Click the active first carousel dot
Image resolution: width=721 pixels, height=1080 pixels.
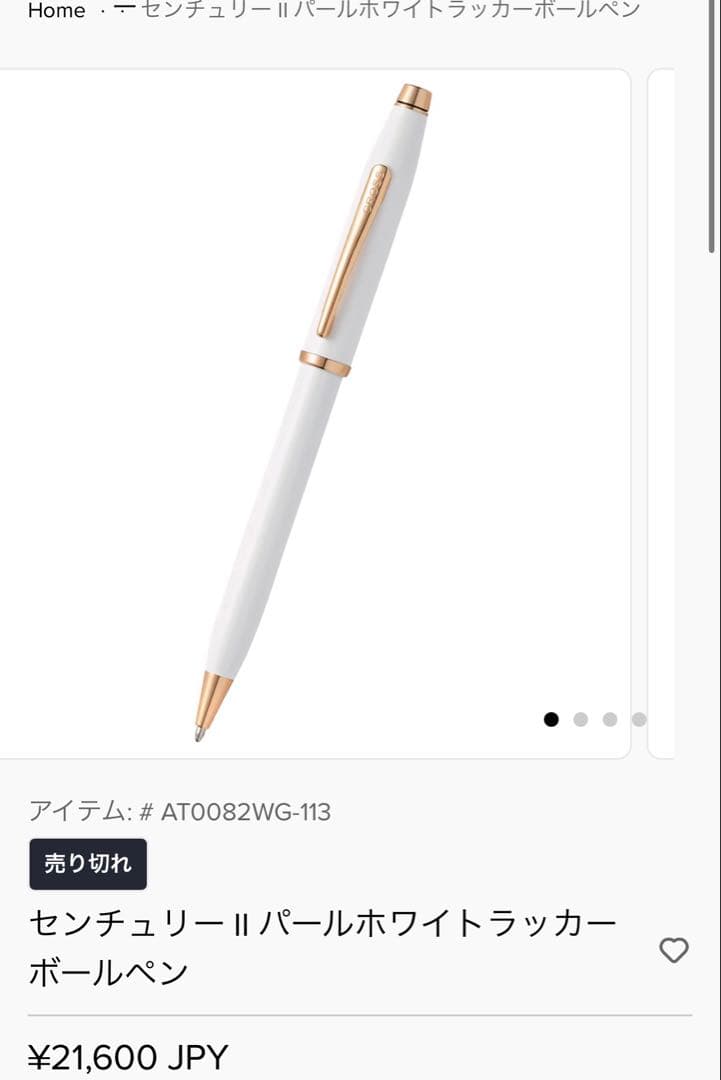[x=552, y=718]
